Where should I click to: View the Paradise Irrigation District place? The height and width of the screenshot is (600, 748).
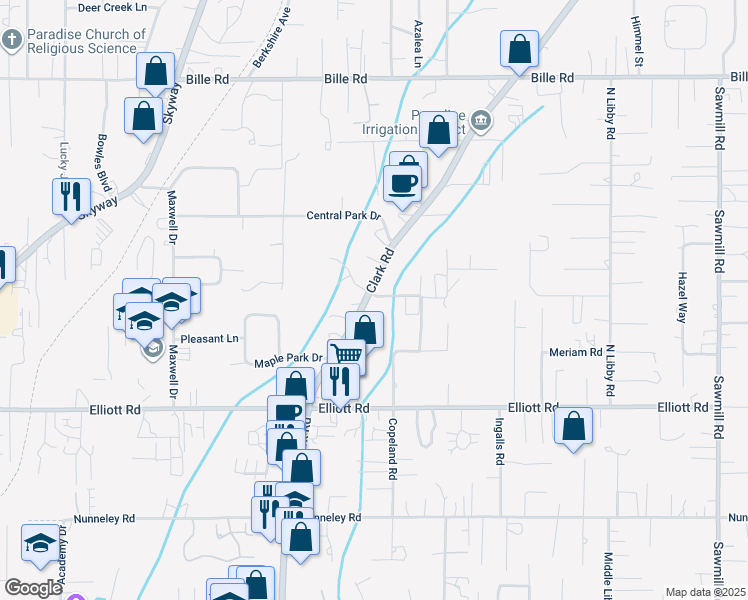[481, 122]
